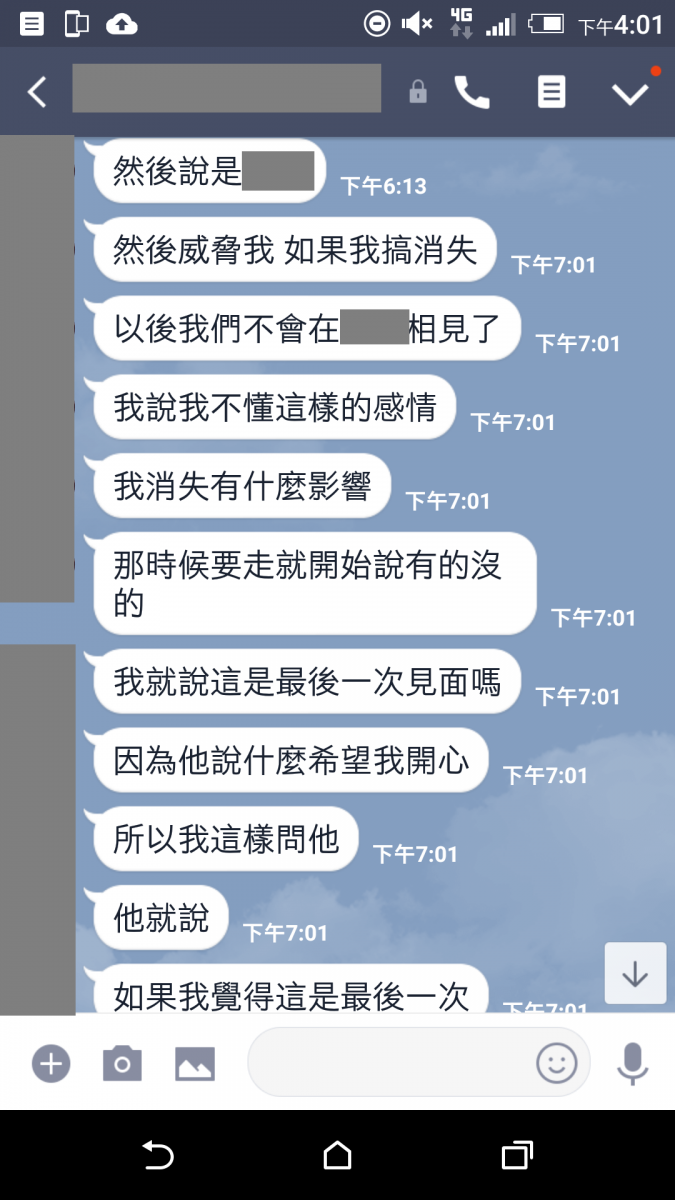Start a voice call
The width and height of the screenshot is (675, 1200).
tap(472, 92)
